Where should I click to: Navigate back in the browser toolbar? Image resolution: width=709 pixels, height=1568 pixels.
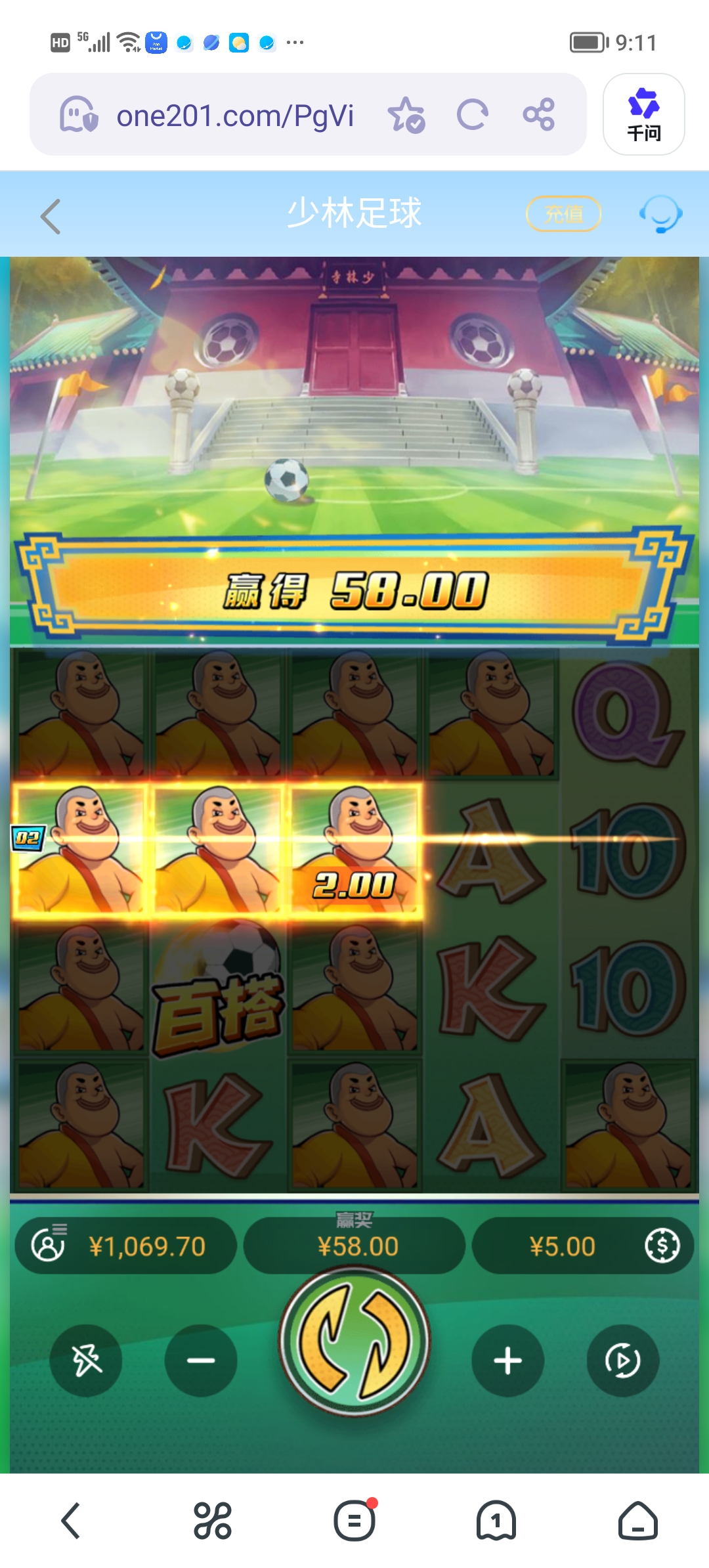[x=71, y=1521]
